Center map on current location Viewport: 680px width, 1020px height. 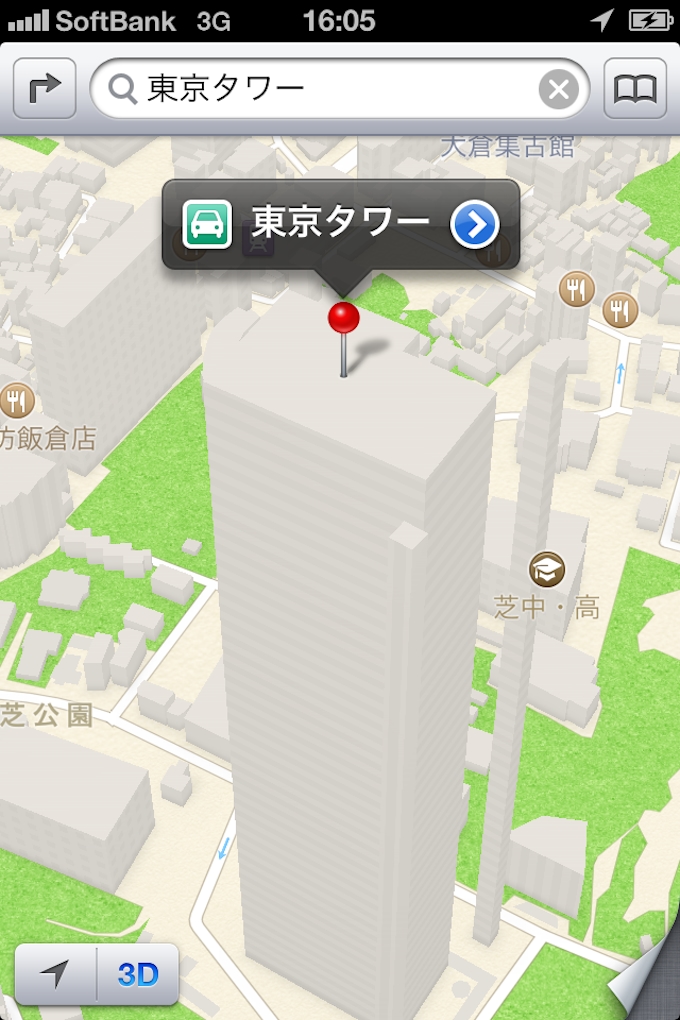pyautogui.click(x=56, y=974)
